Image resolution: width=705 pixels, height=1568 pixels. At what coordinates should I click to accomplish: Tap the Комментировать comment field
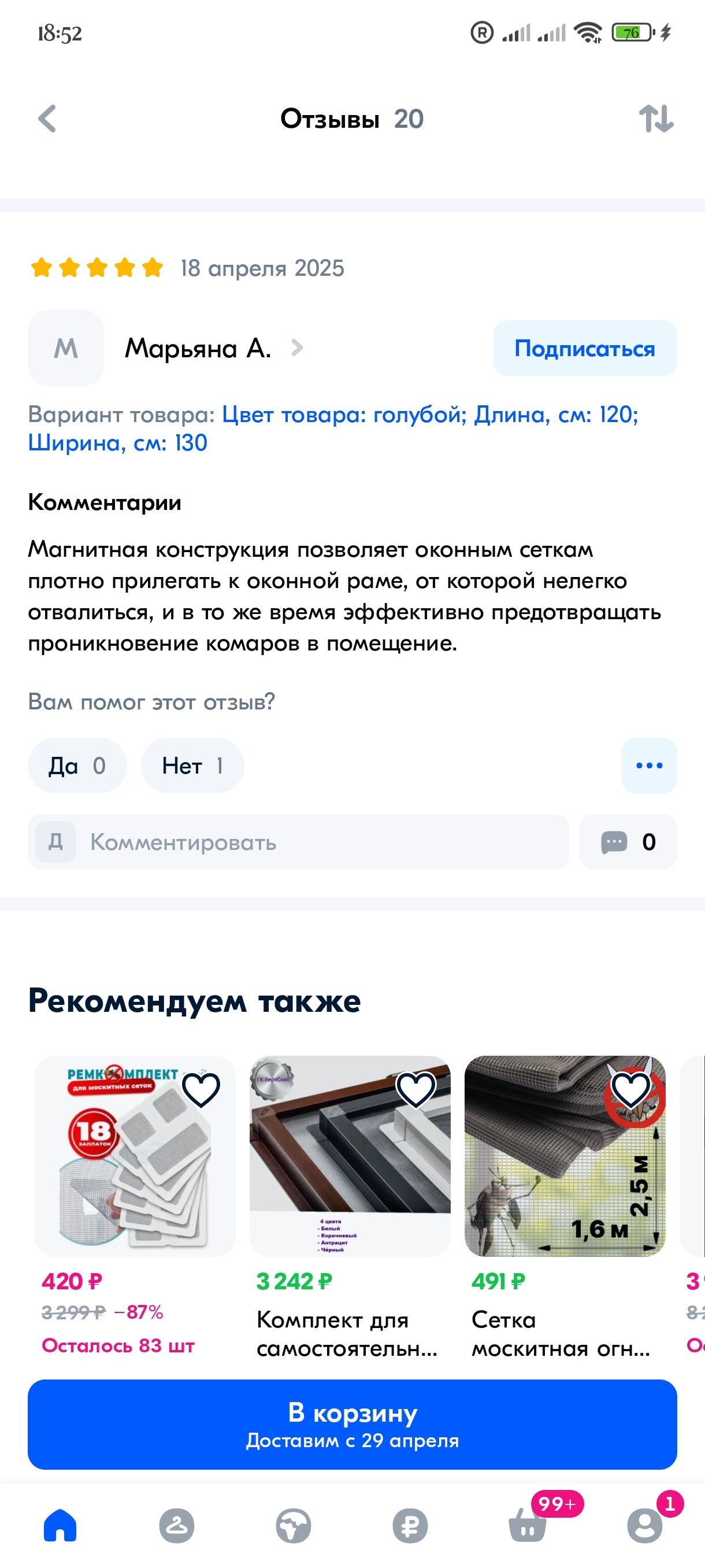pos(298,842)
